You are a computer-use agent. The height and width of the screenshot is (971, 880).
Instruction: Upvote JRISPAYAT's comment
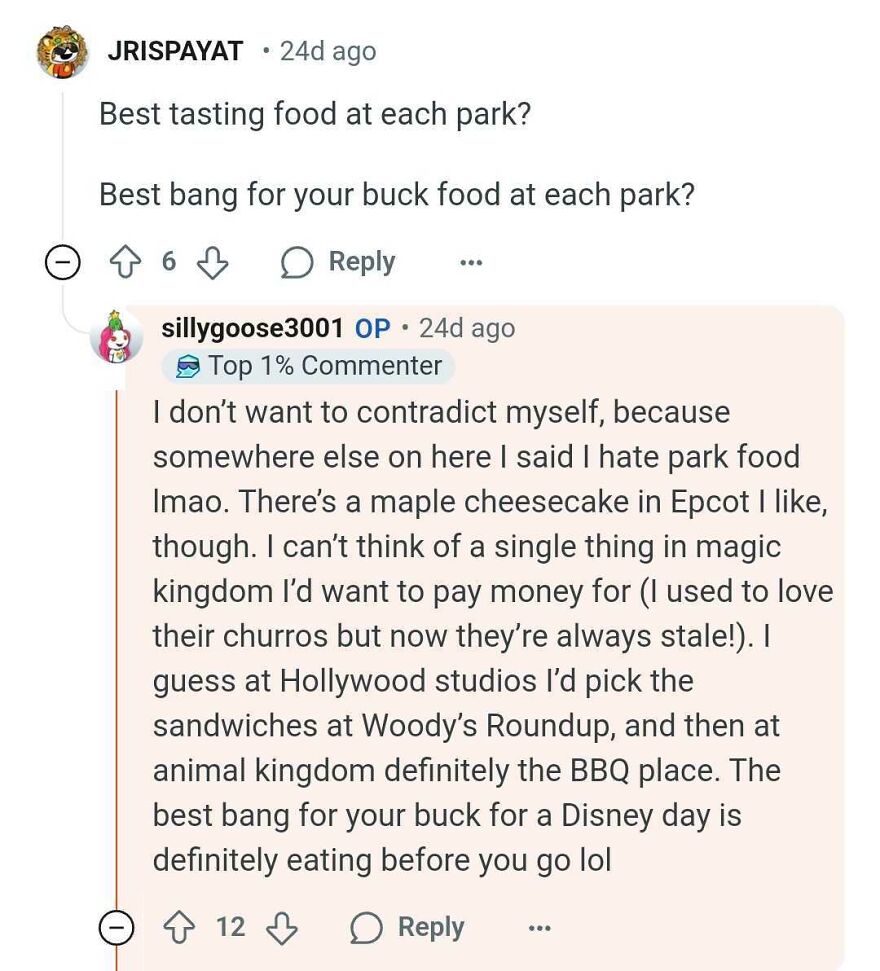coord(124,261)
